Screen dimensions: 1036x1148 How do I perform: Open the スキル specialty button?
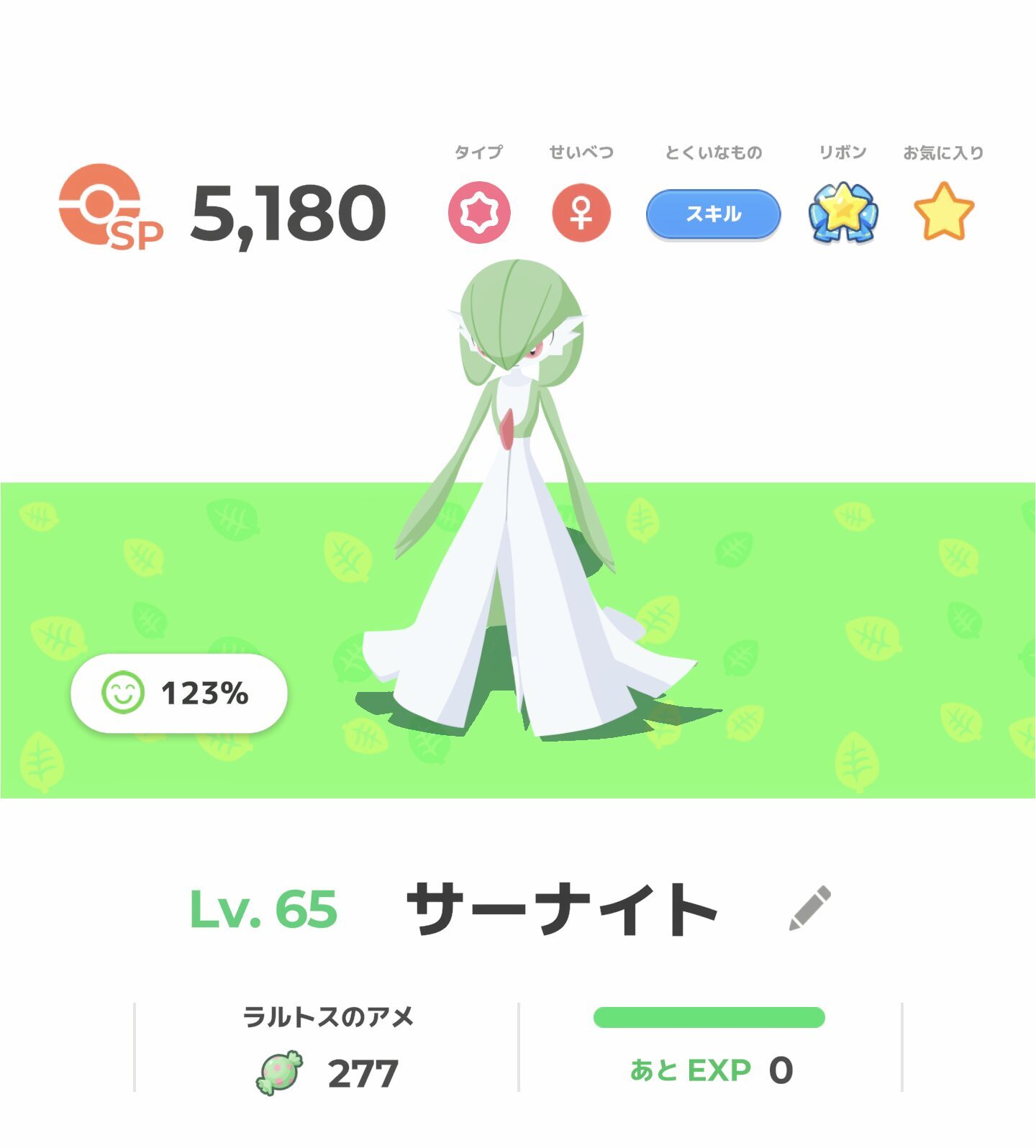pos(713,214)
